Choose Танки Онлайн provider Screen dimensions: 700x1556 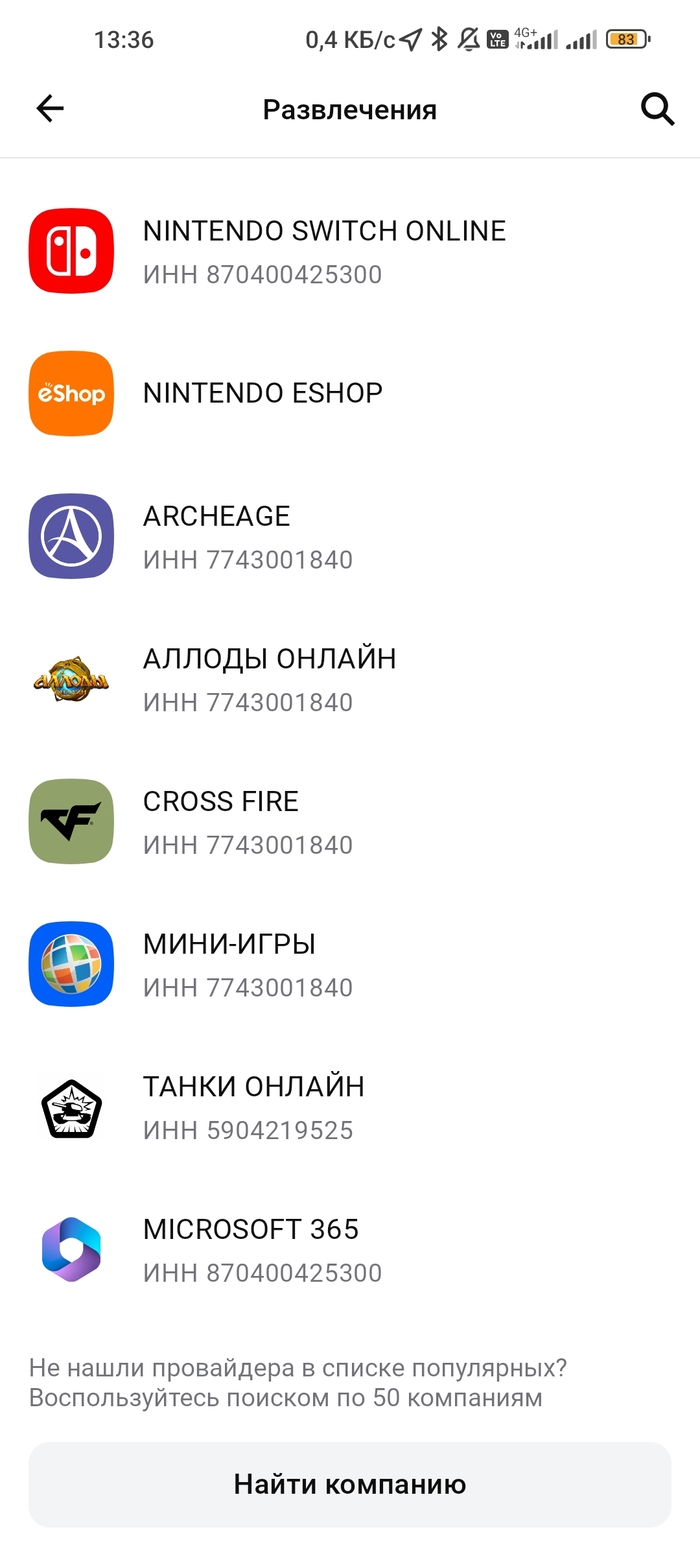[254, 1107]
